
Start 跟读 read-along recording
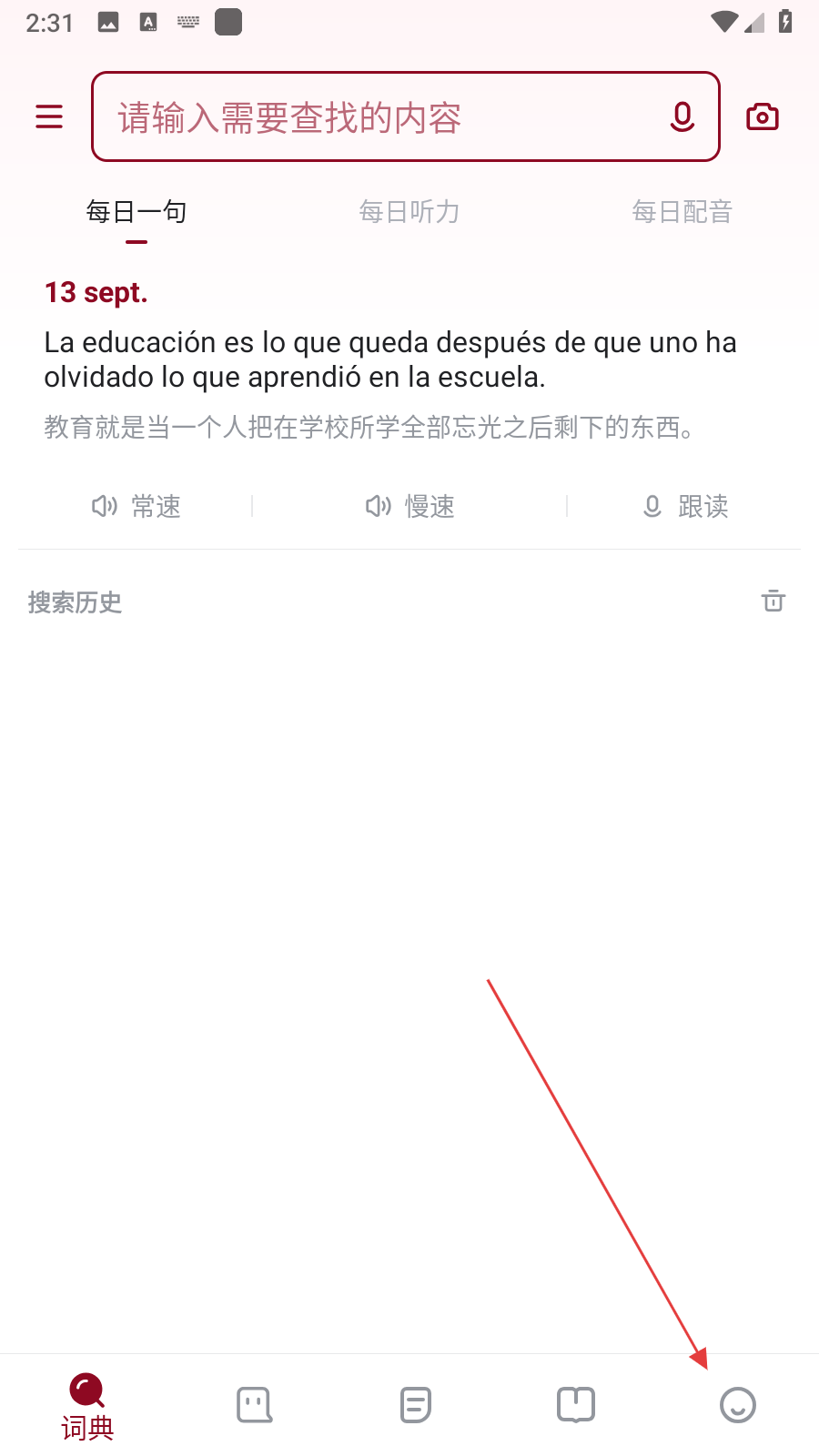(685, 506)
